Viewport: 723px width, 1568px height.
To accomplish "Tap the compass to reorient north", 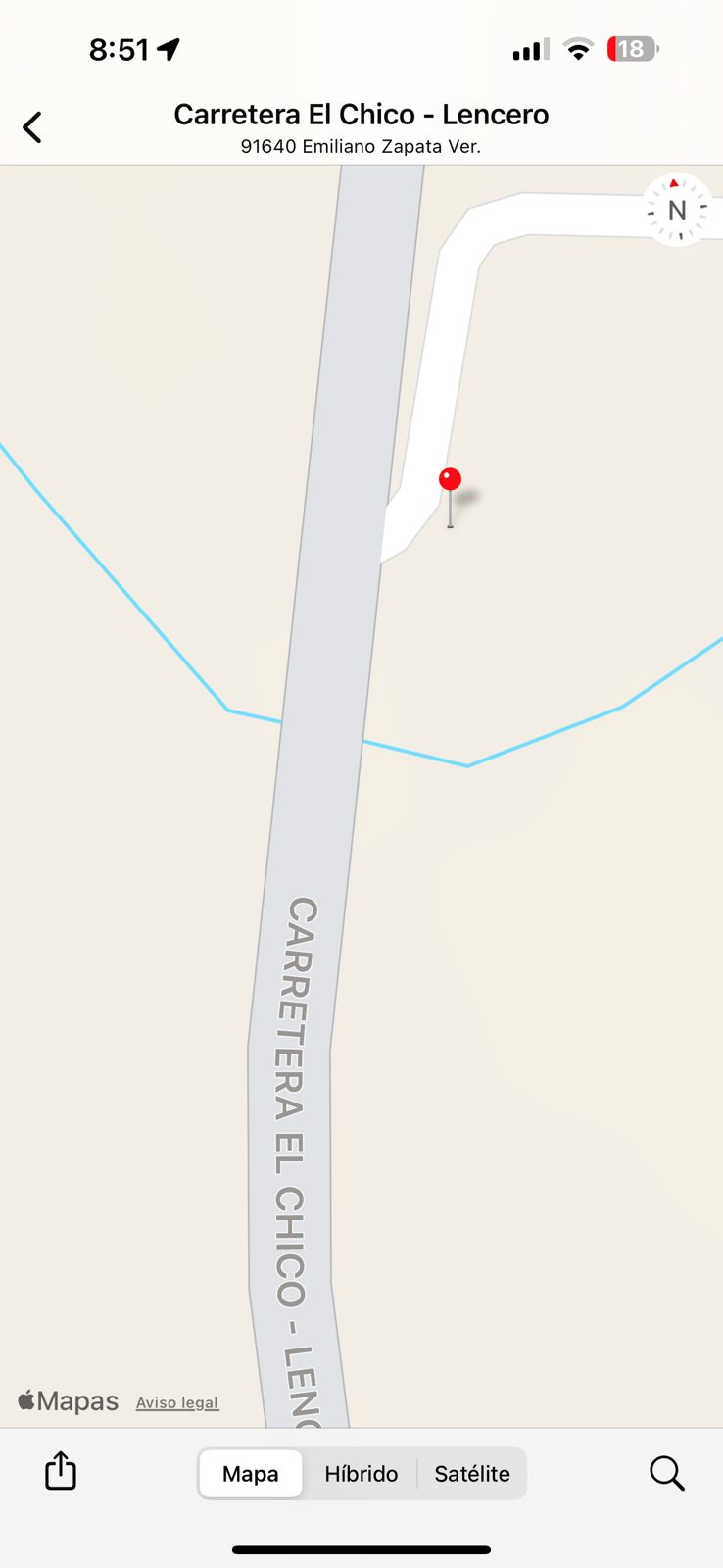I will (x=676, y=210).
